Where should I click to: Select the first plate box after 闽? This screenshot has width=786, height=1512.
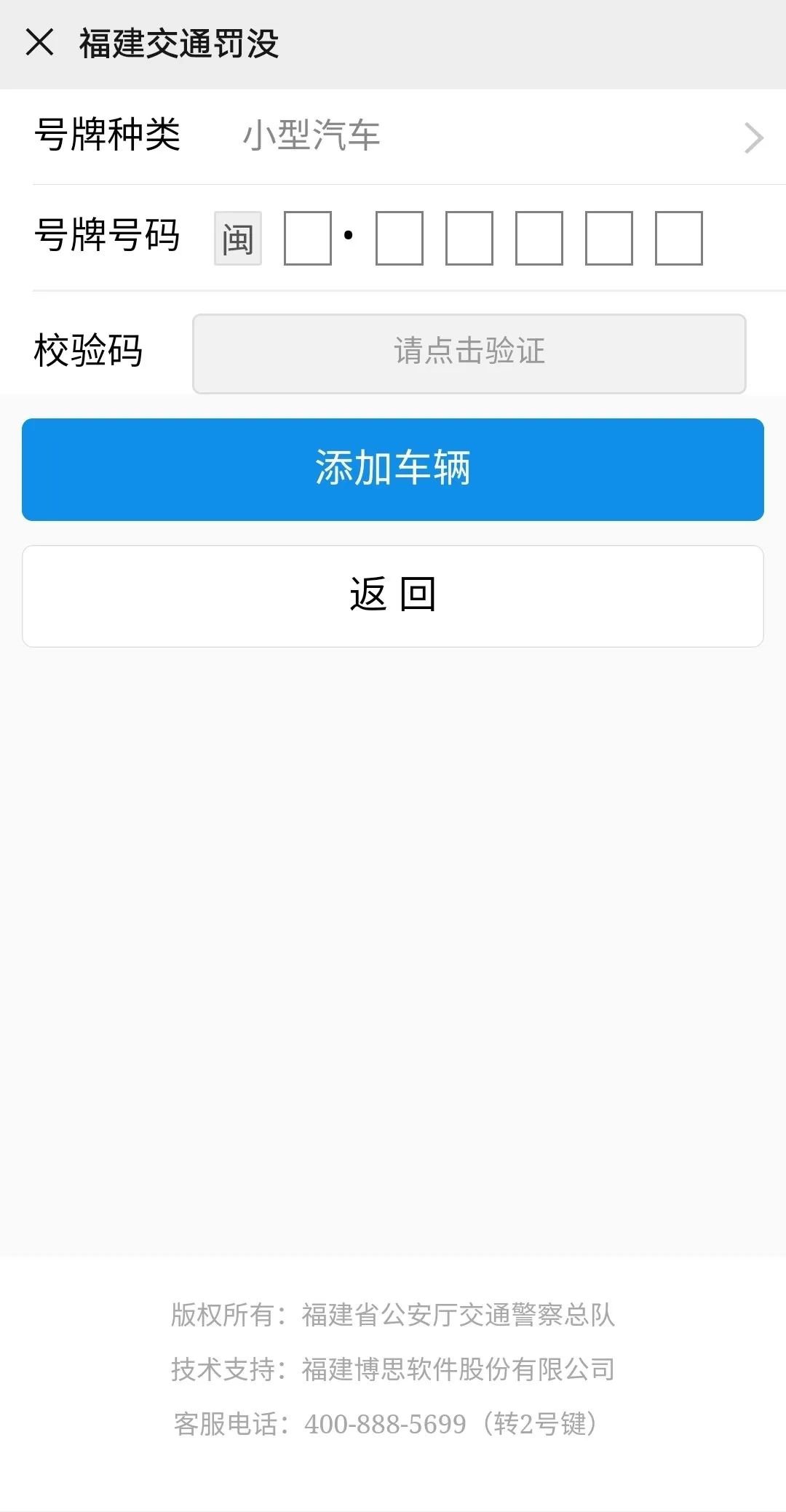click(x=307, y=239)
